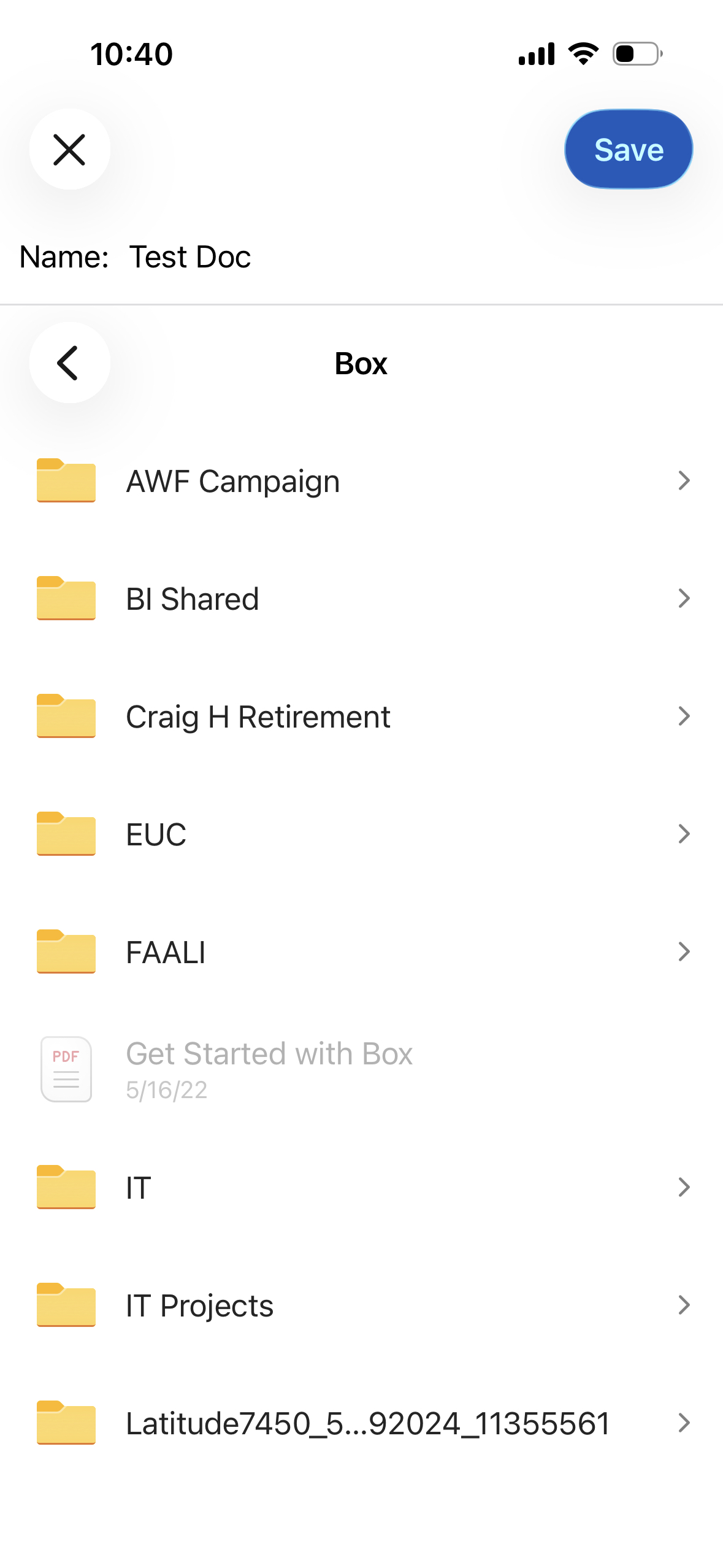The image size is (723, 1568).
Task: Open the IT Projects folder
Action: (x=361, y=1305)
